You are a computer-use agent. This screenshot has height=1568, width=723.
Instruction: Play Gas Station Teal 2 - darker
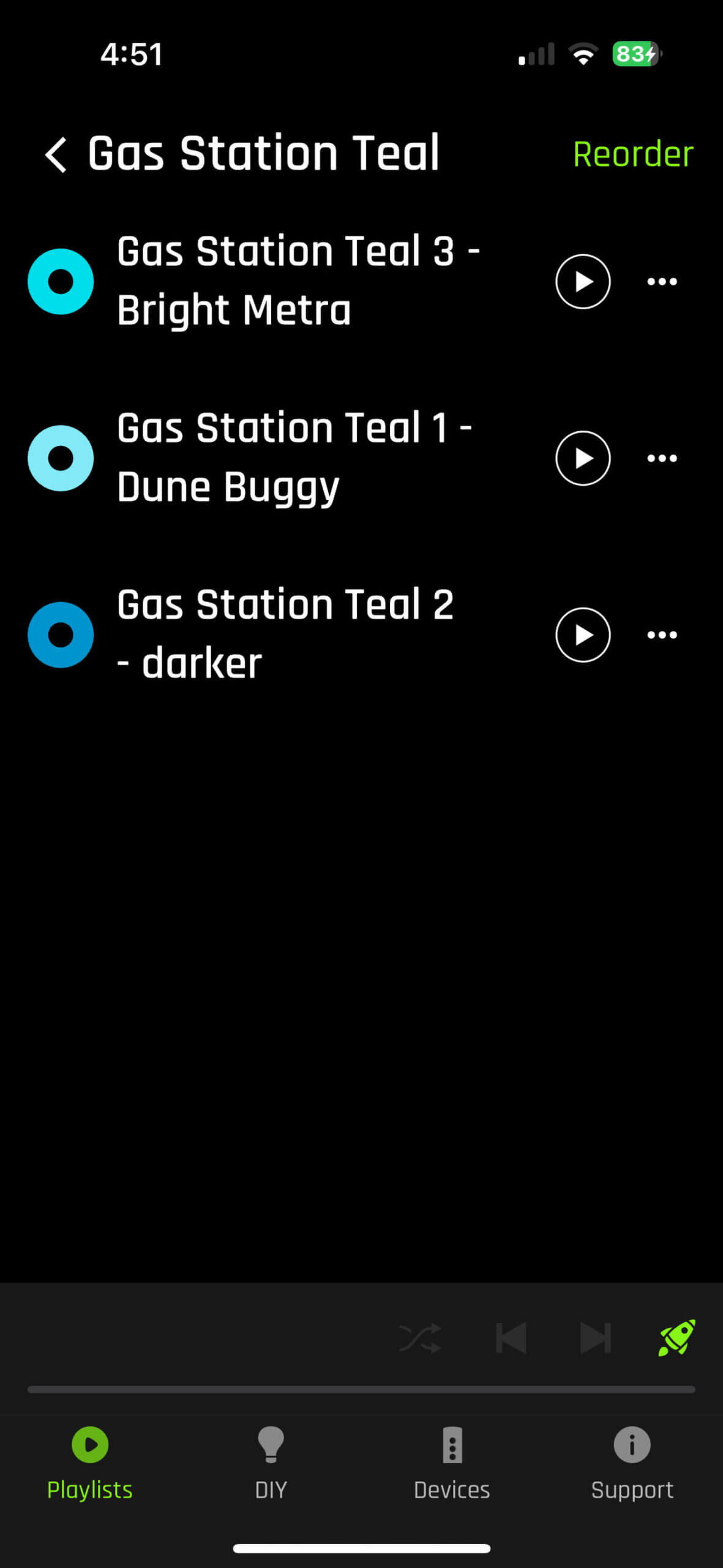(582, 635)
